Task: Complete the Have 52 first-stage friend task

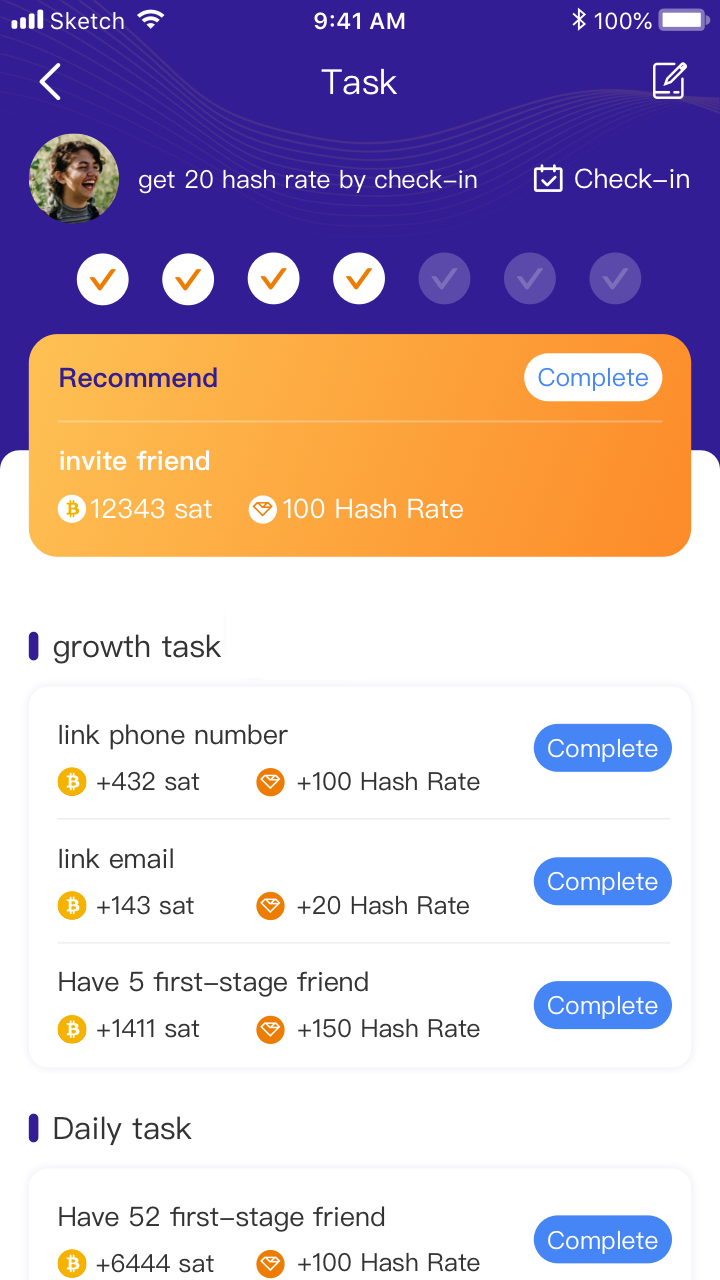Action: 602,1240
